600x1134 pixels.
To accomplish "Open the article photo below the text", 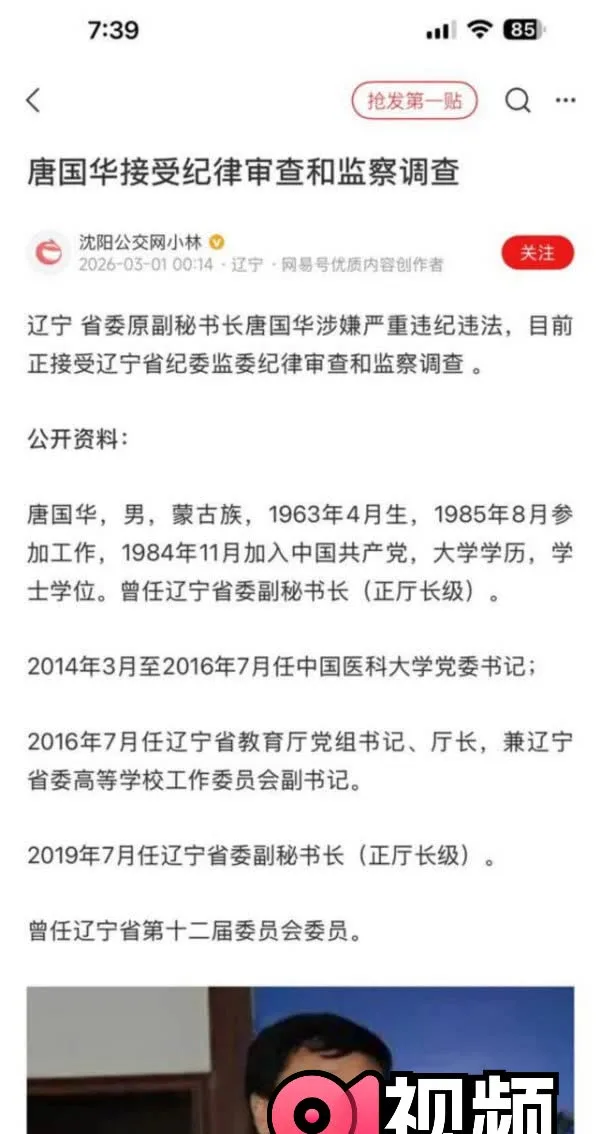I will pyautogui.click(x=301, y=1060).
